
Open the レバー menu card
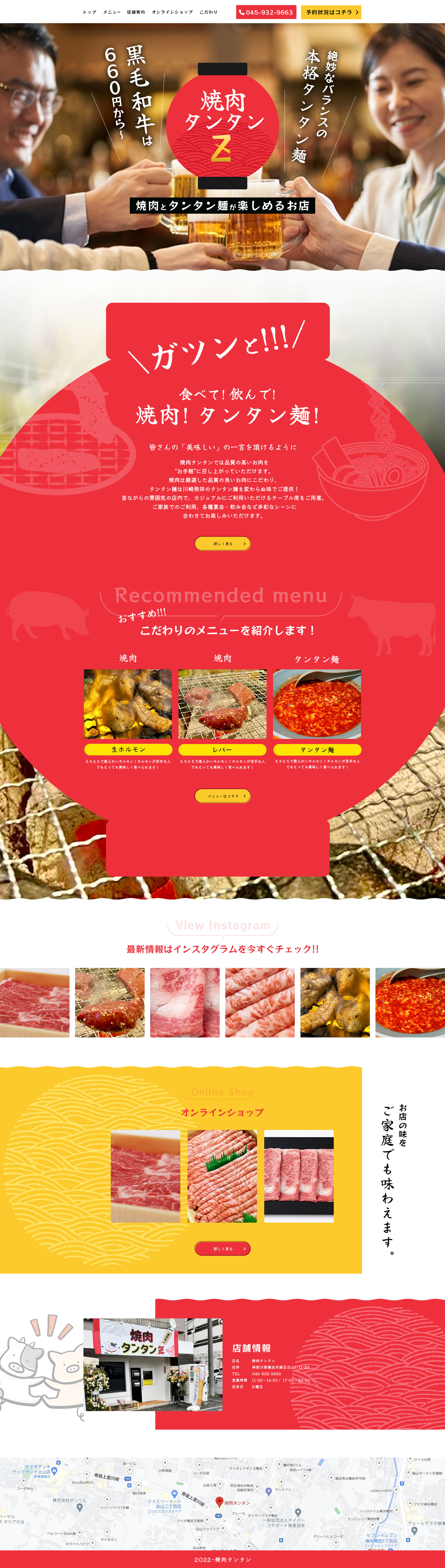pyautogui.click(x=222, y=704)
